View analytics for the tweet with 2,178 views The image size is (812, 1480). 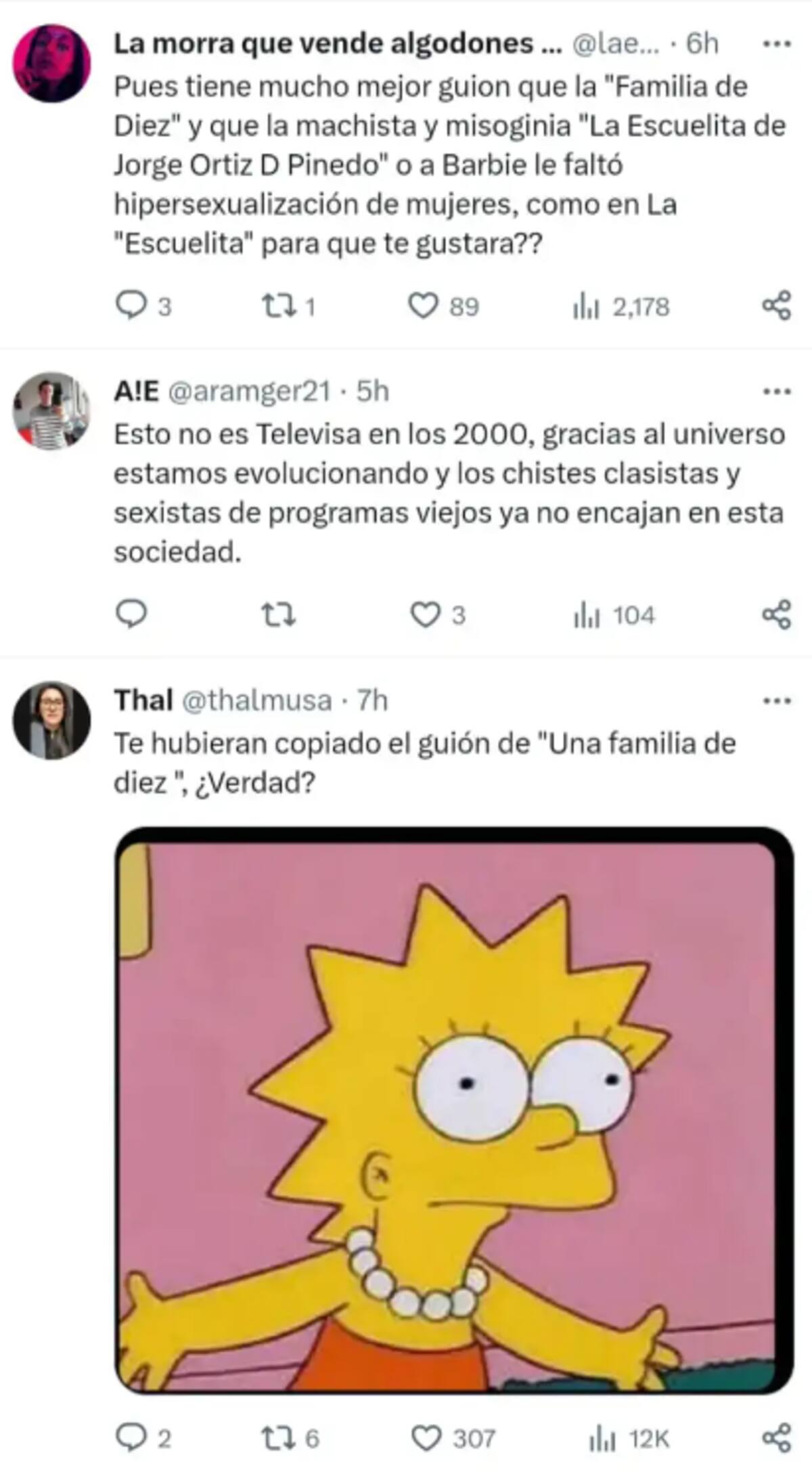click(x=621, y=307)
